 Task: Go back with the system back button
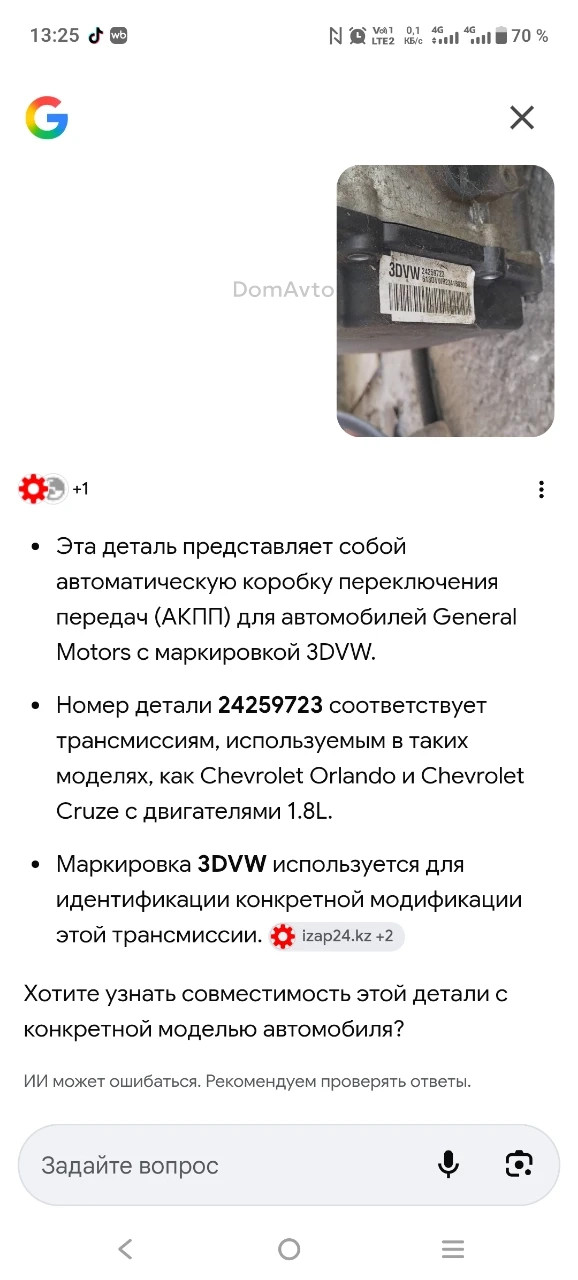pyautogui.click(x=125, y=1249)
